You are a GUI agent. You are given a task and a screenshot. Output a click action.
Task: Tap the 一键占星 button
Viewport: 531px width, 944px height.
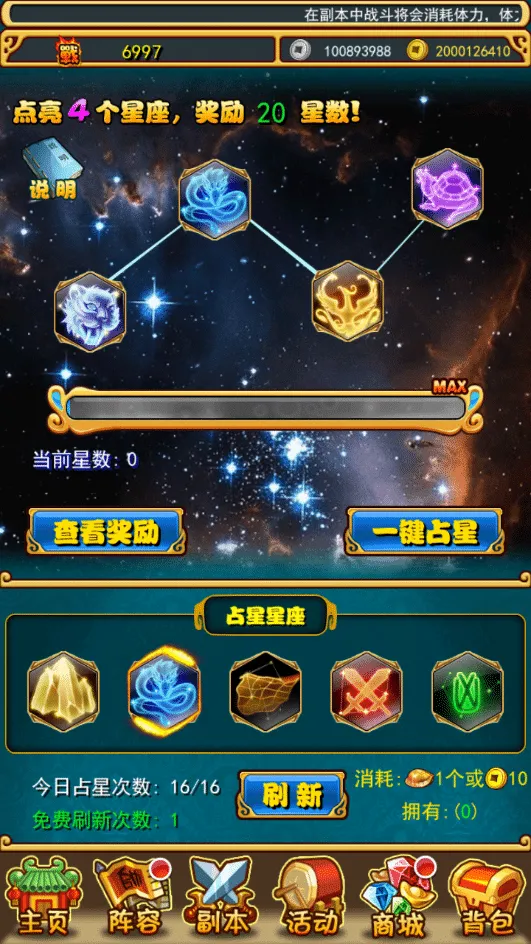(x=424, y=532)
